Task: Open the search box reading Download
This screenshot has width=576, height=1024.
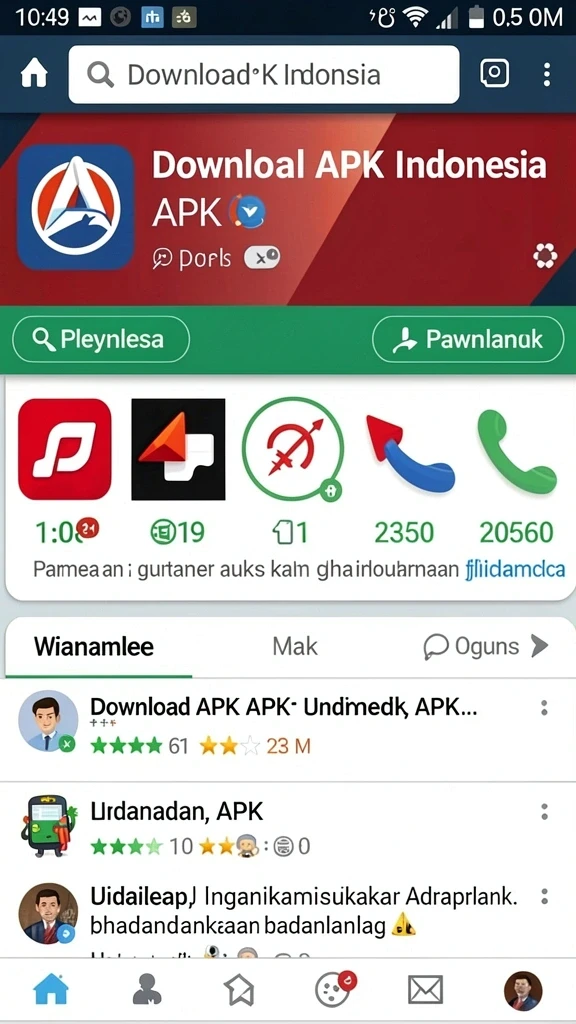Action: [x=264, y=74]
